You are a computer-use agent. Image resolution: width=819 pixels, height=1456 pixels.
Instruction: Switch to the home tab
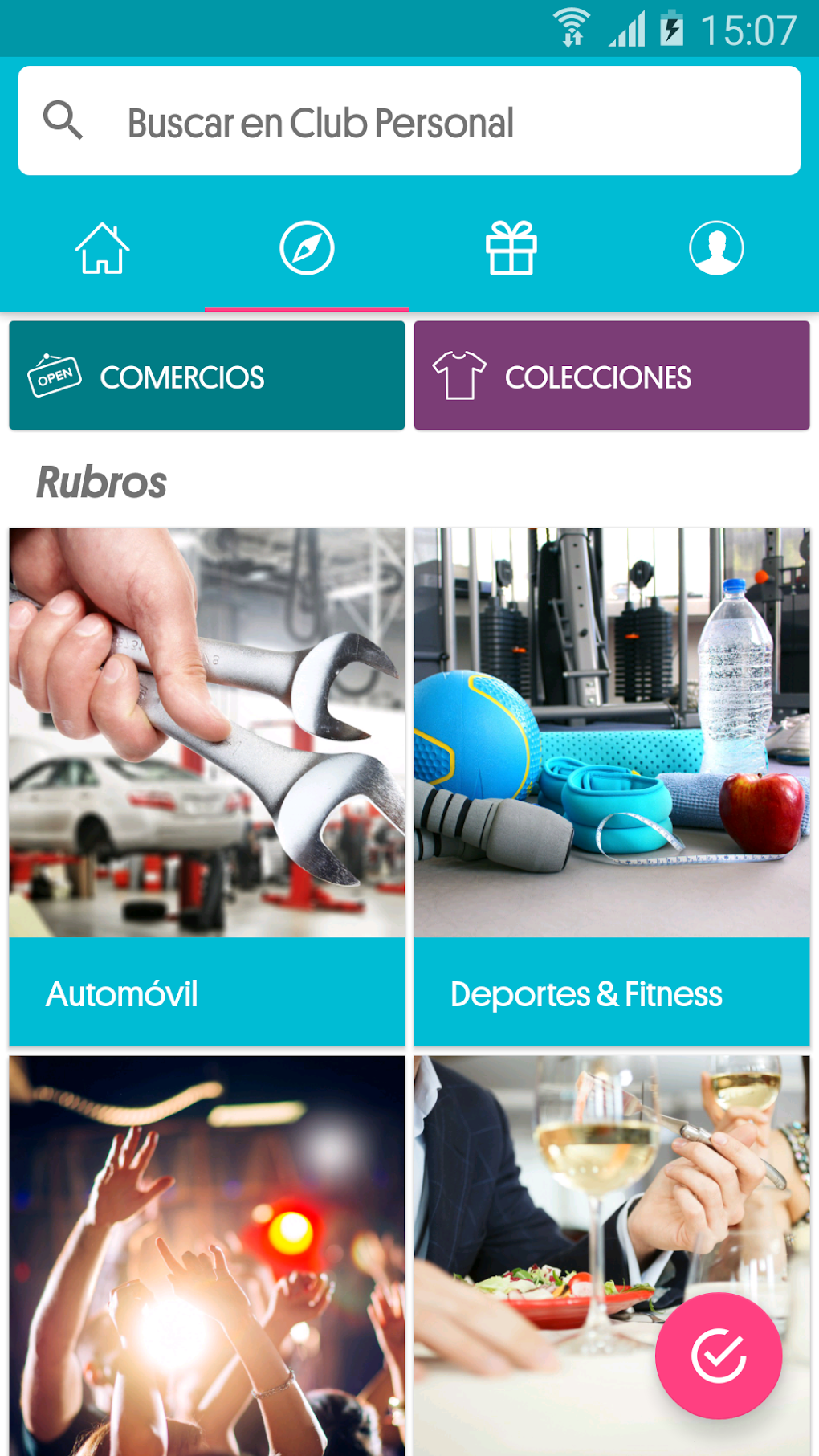click(103, 248)
